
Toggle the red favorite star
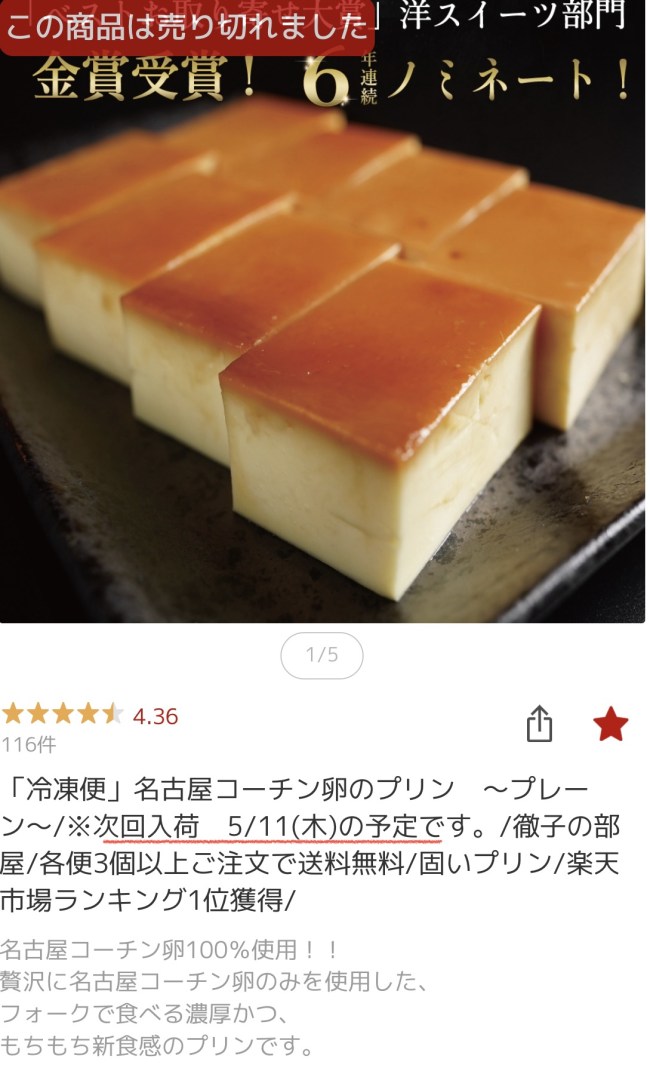point(610,724)
